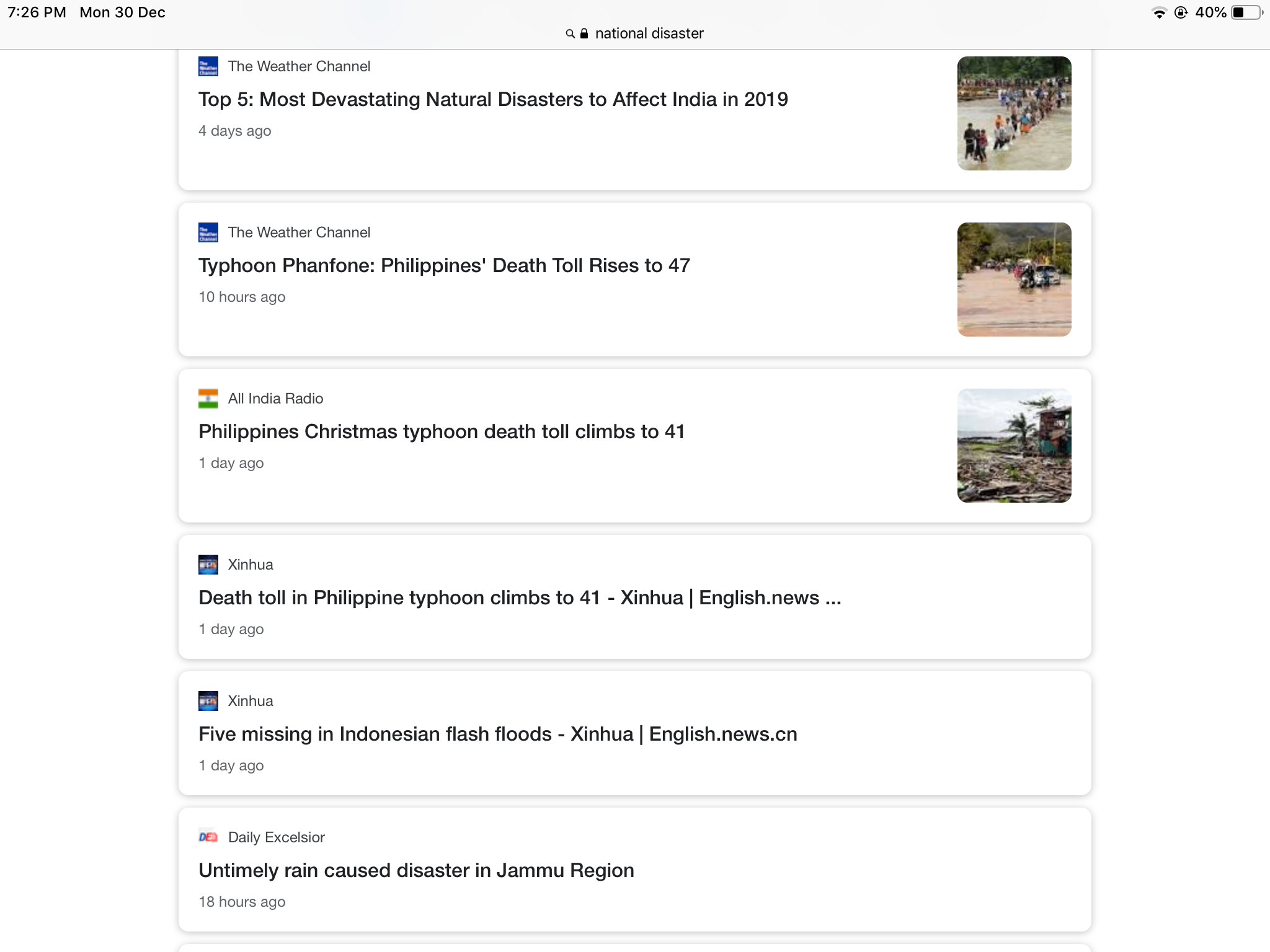Open Five missing in Indonesian flash floods article
The image size is (1270, 952).
(497, 734)
